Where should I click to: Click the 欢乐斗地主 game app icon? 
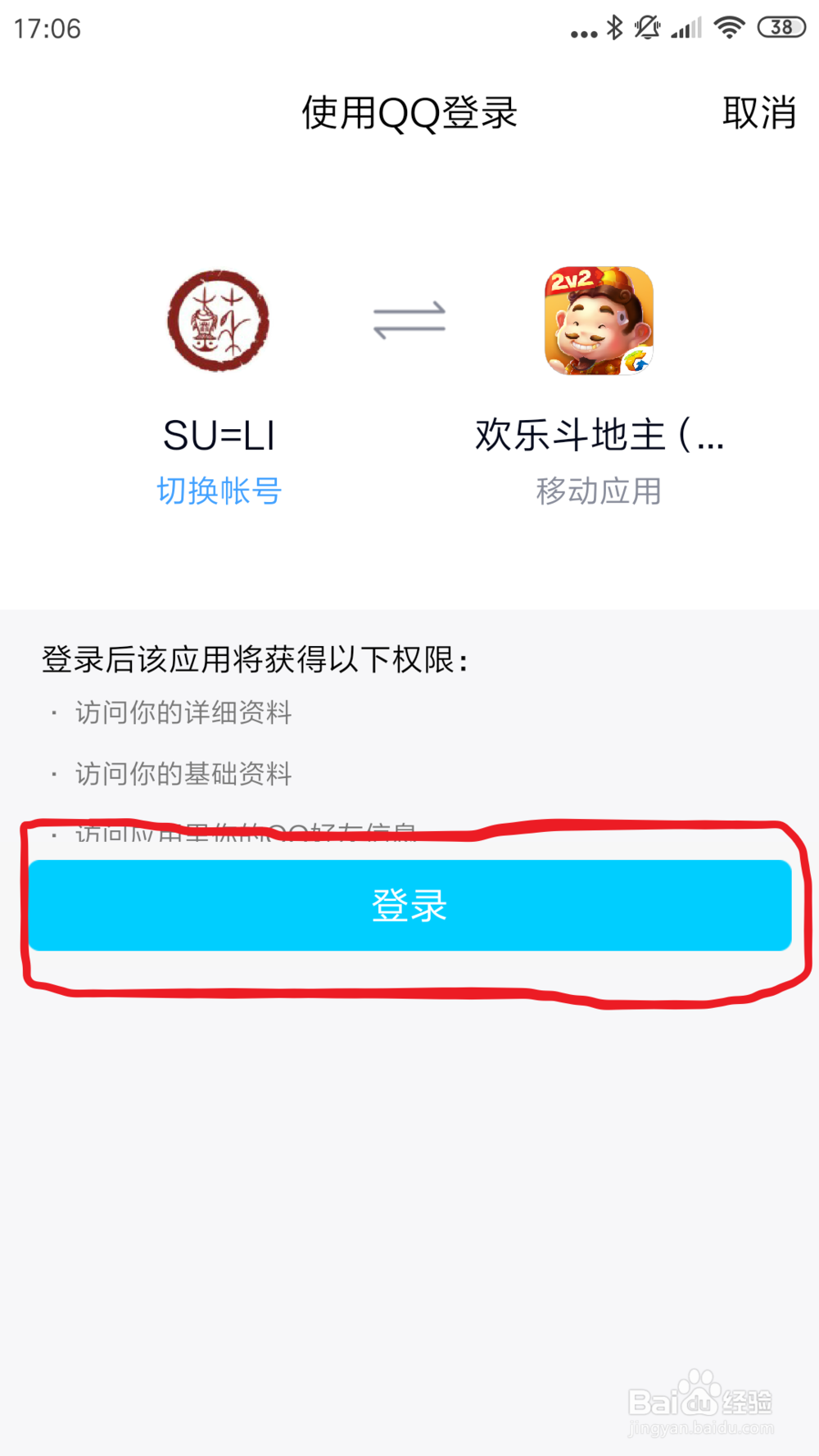pos(598,323)
